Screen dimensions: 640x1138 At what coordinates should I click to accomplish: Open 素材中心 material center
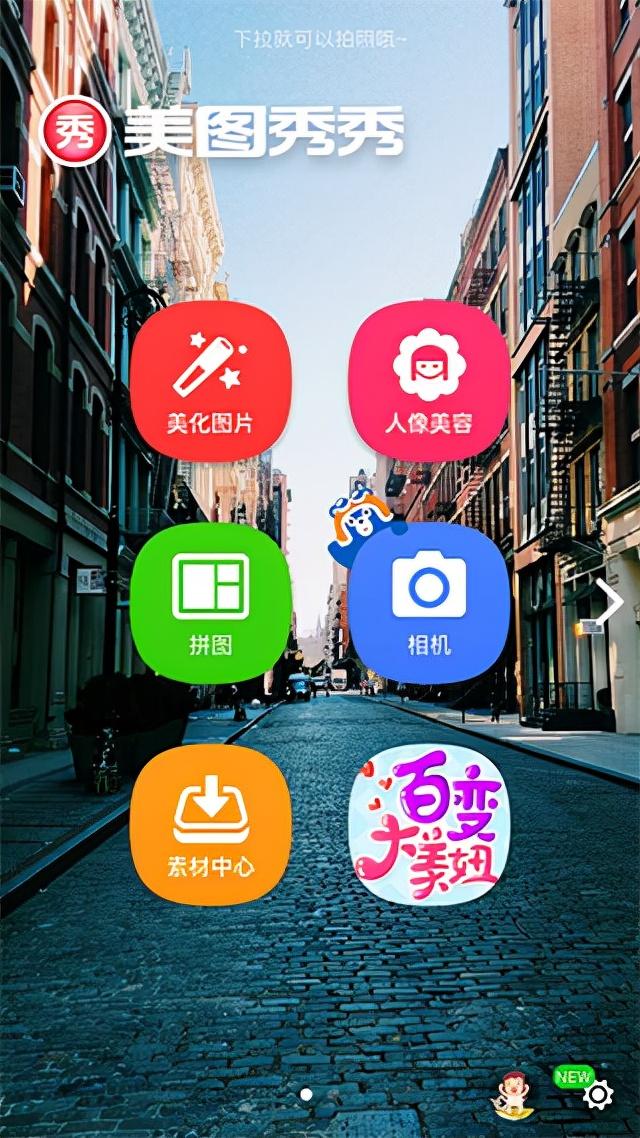(x=210, y=824)
